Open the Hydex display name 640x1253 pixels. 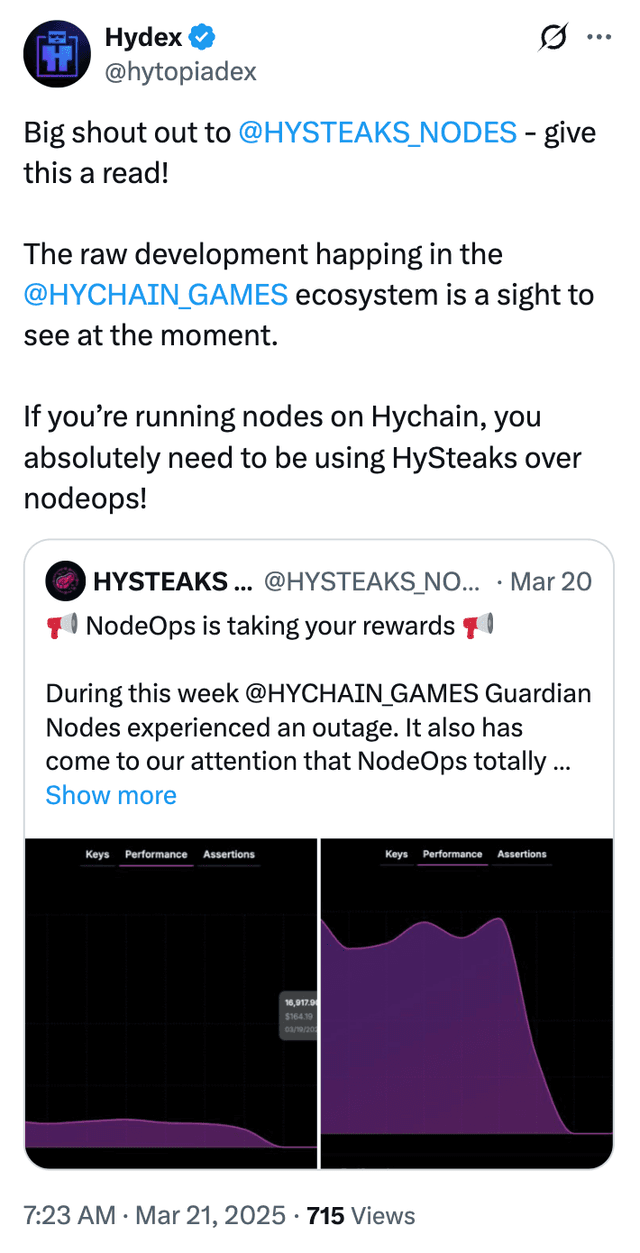(x=143, y=38)
